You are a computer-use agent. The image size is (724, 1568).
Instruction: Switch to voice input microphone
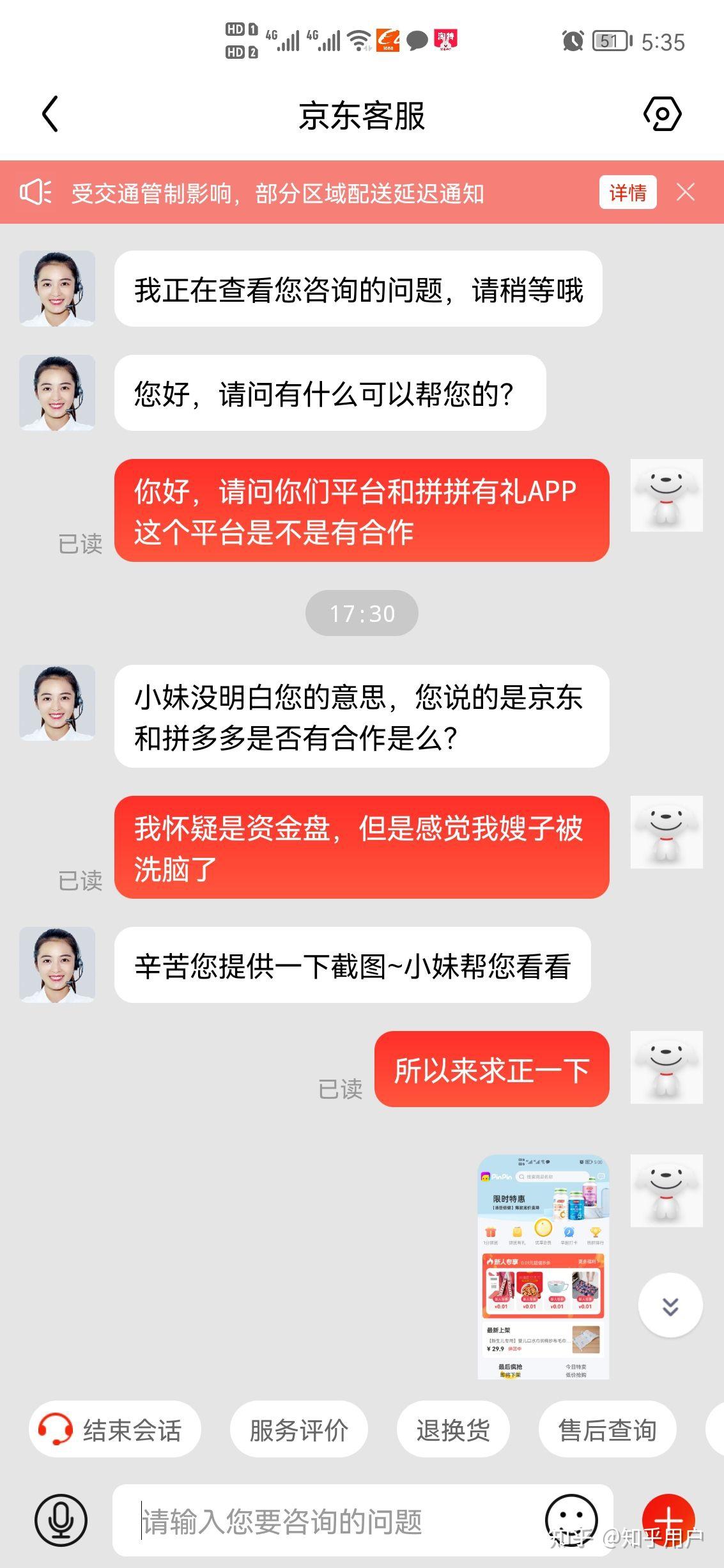pyautogui.click(x=61, y=1520)
